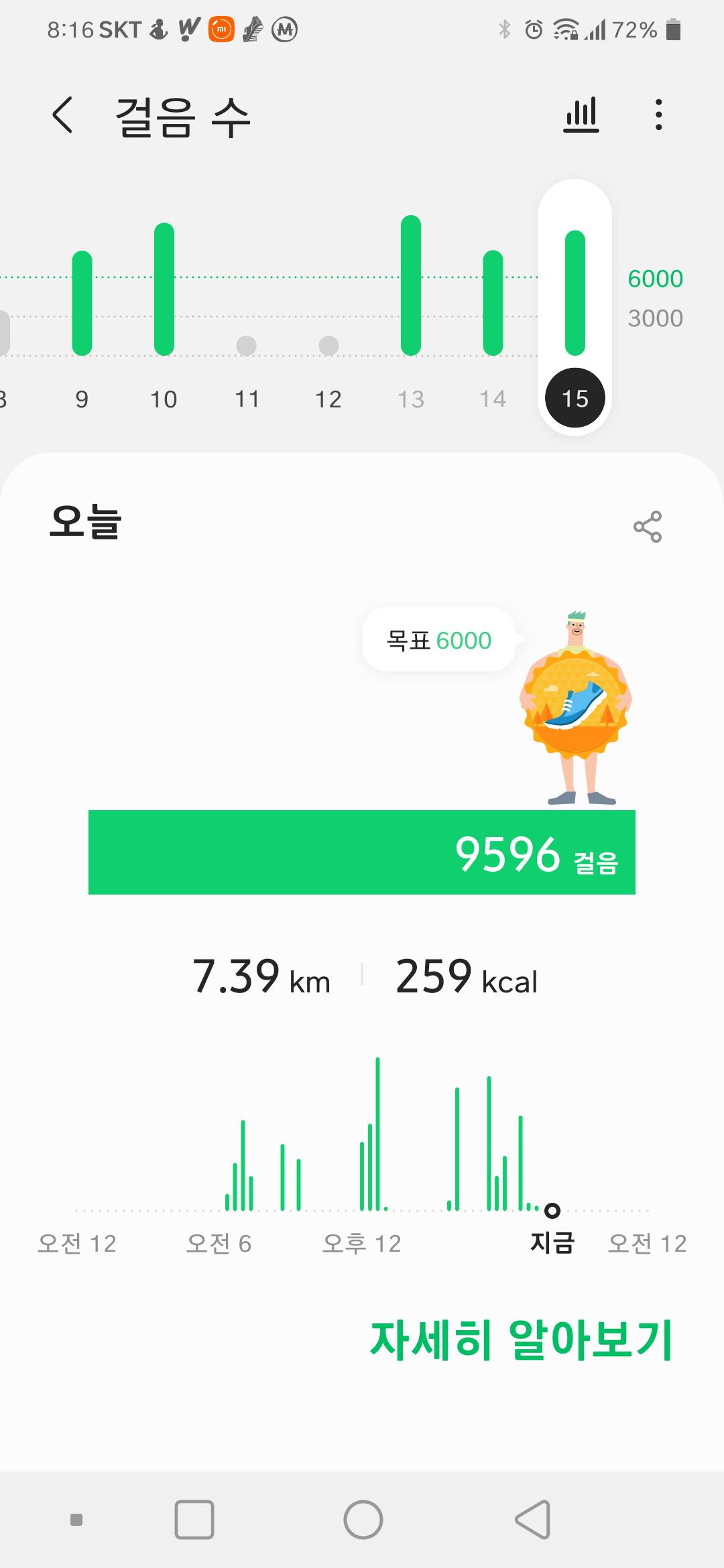This screenshot has height=1568, width=724.
Task: Tap the 자세히 알아보기 link
Action: (521, 1341)
